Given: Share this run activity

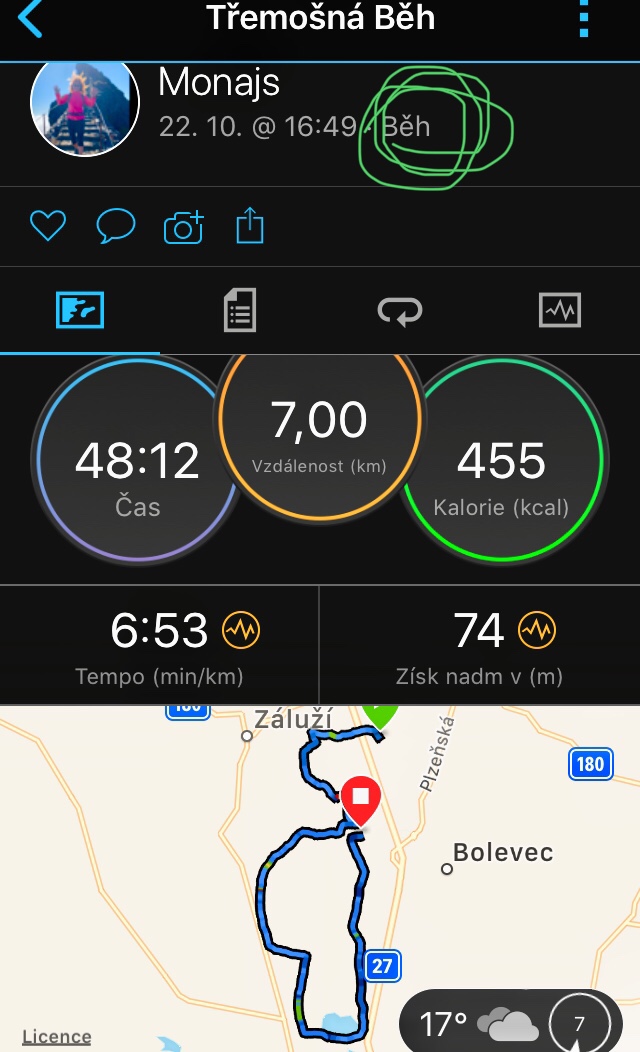Looking at the screenshot, I should (x=250, y=225).
